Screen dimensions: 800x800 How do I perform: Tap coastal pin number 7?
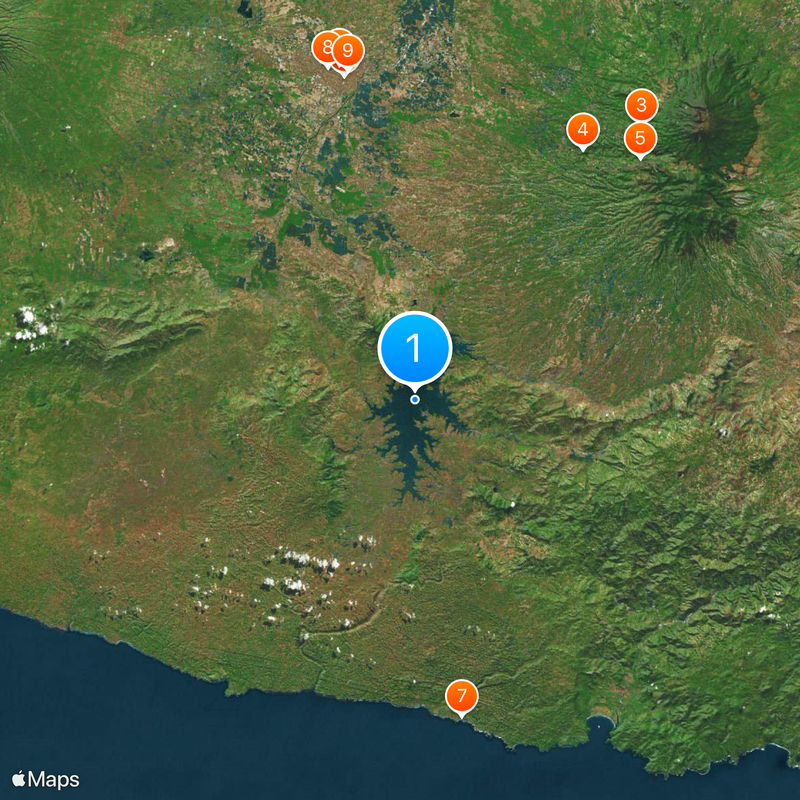pos(461,695)
